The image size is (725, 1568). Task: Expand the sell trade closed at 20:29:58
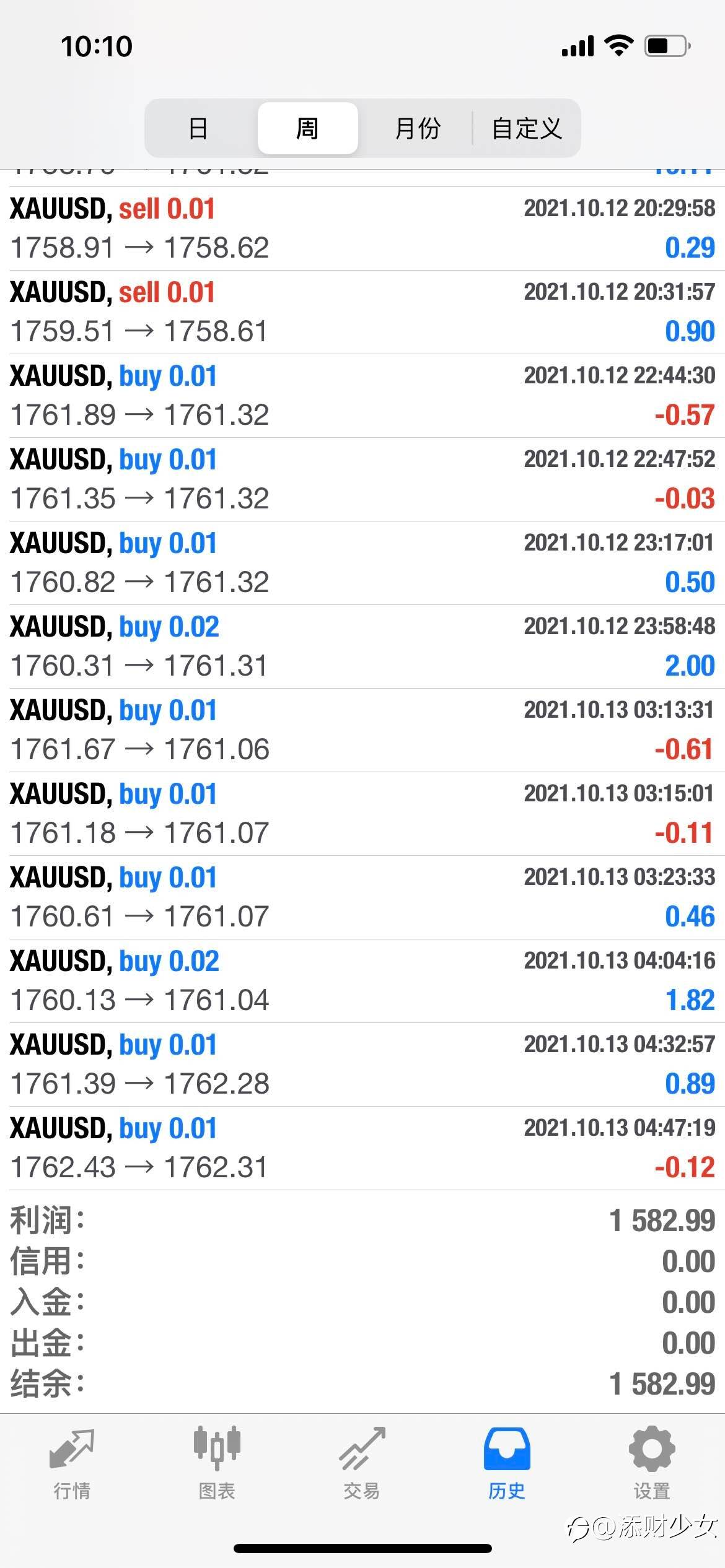pyautogui.click(x=362, y=229)
